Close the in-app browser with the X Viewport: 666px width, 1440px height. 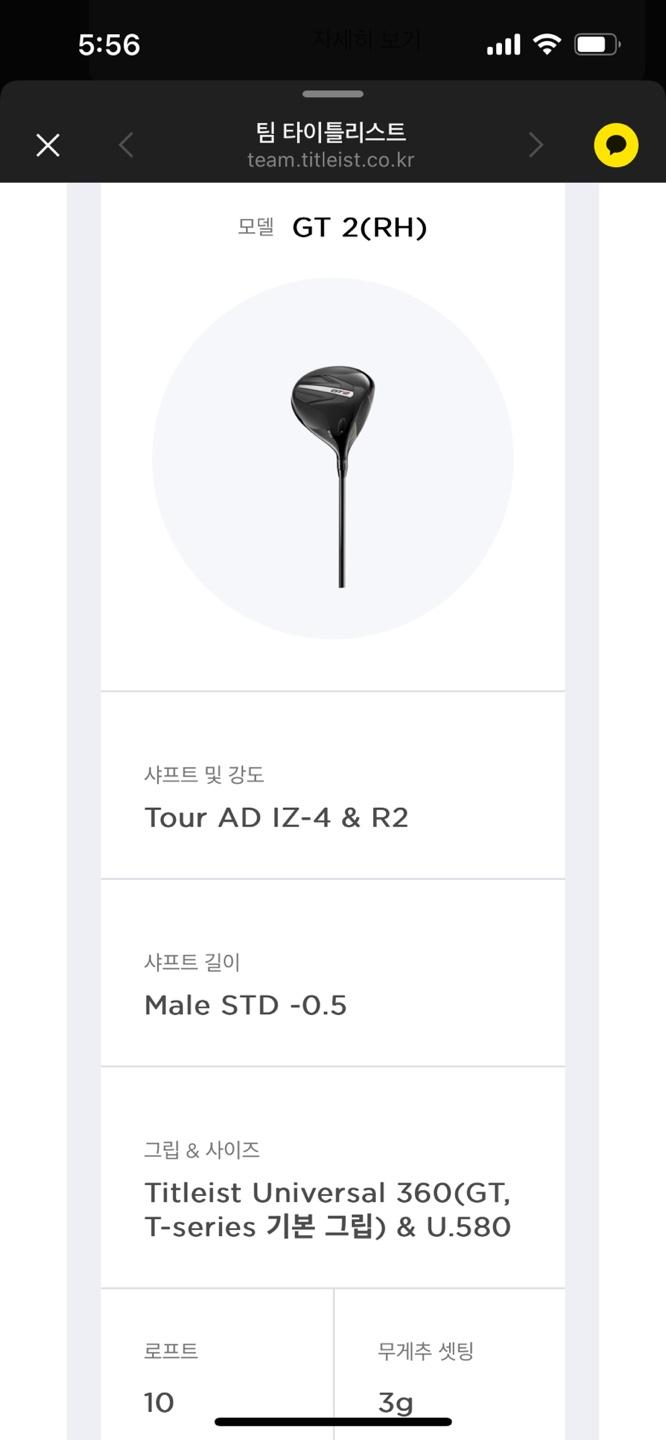48,146
